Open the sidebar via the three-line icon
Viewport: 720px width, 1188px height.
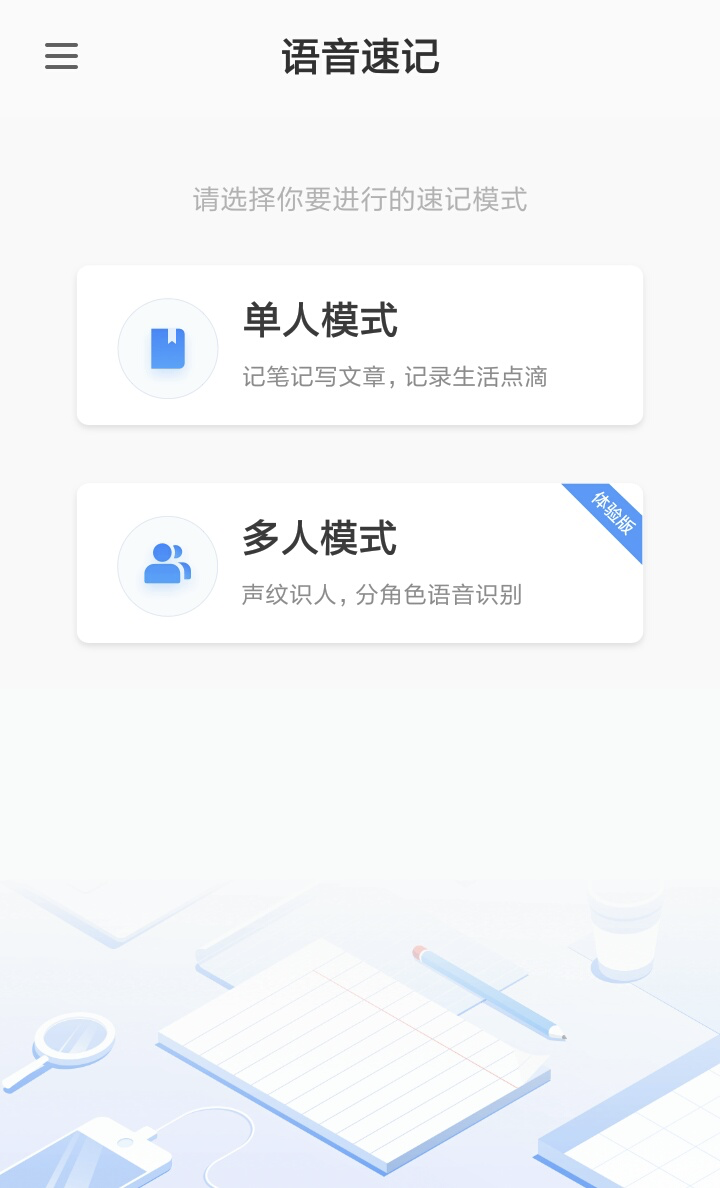[x=61, y=57]
